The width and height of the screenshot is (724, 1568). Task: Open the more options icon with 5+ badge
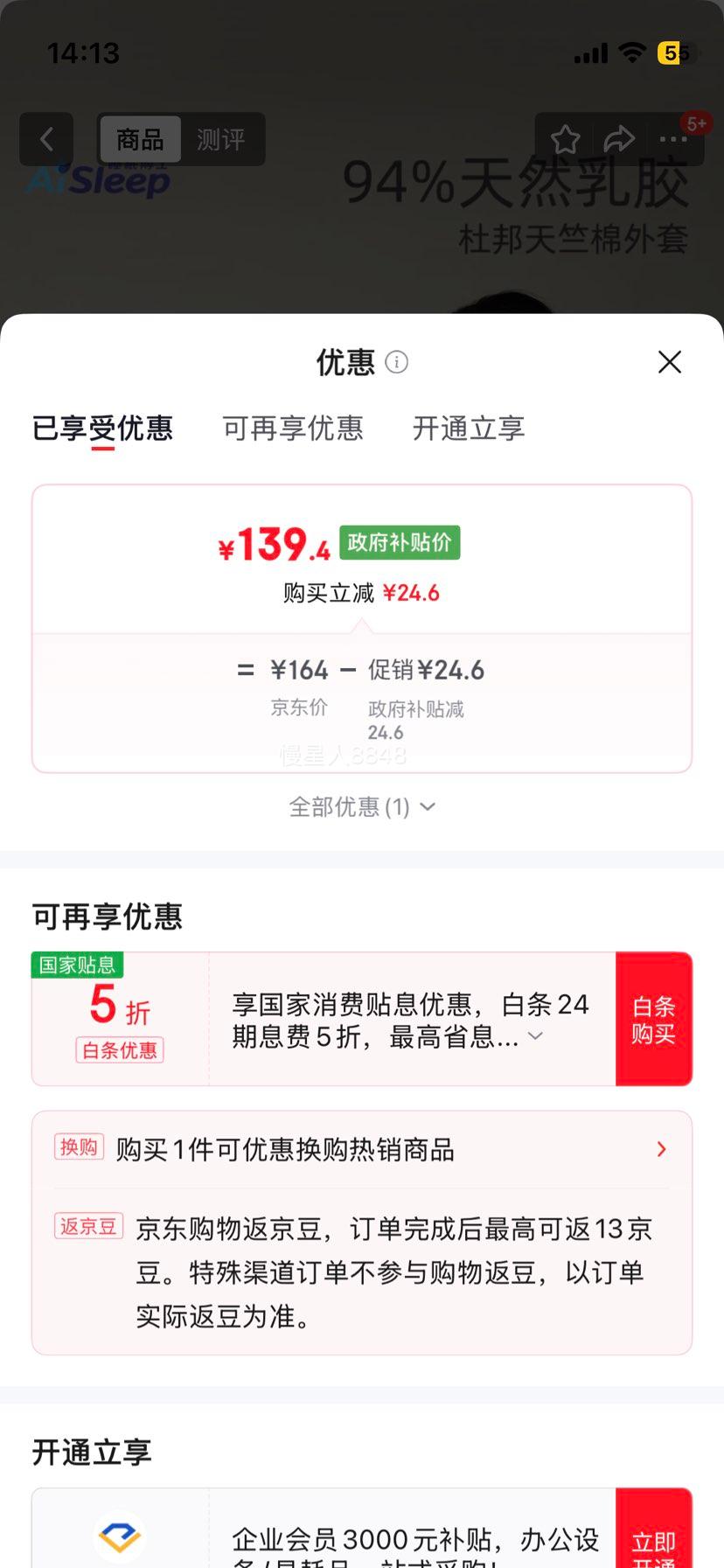[x=673, y=139]
